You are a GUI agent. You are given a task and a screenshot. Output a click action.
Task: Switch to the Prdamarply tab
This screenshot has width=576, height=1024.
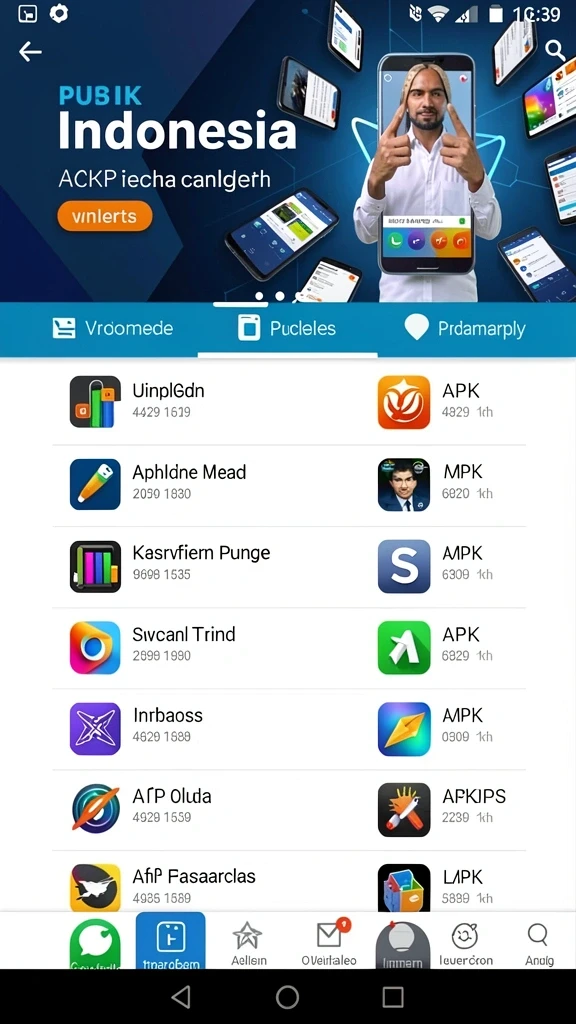click(x=464, y=328)
